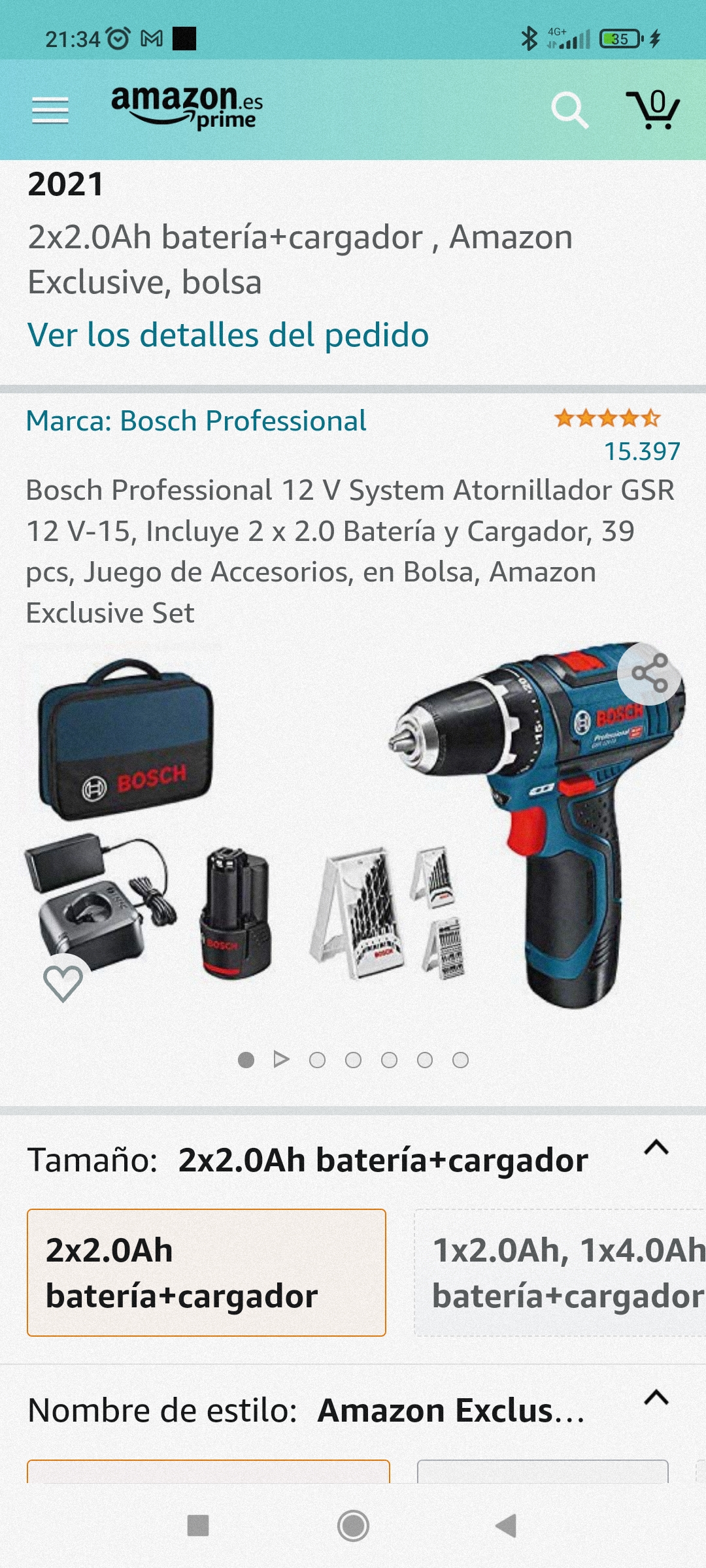The height and width of the screenshot is (1568, 706).
Task: Go back with system back button
Action: tap(507, 1526)
